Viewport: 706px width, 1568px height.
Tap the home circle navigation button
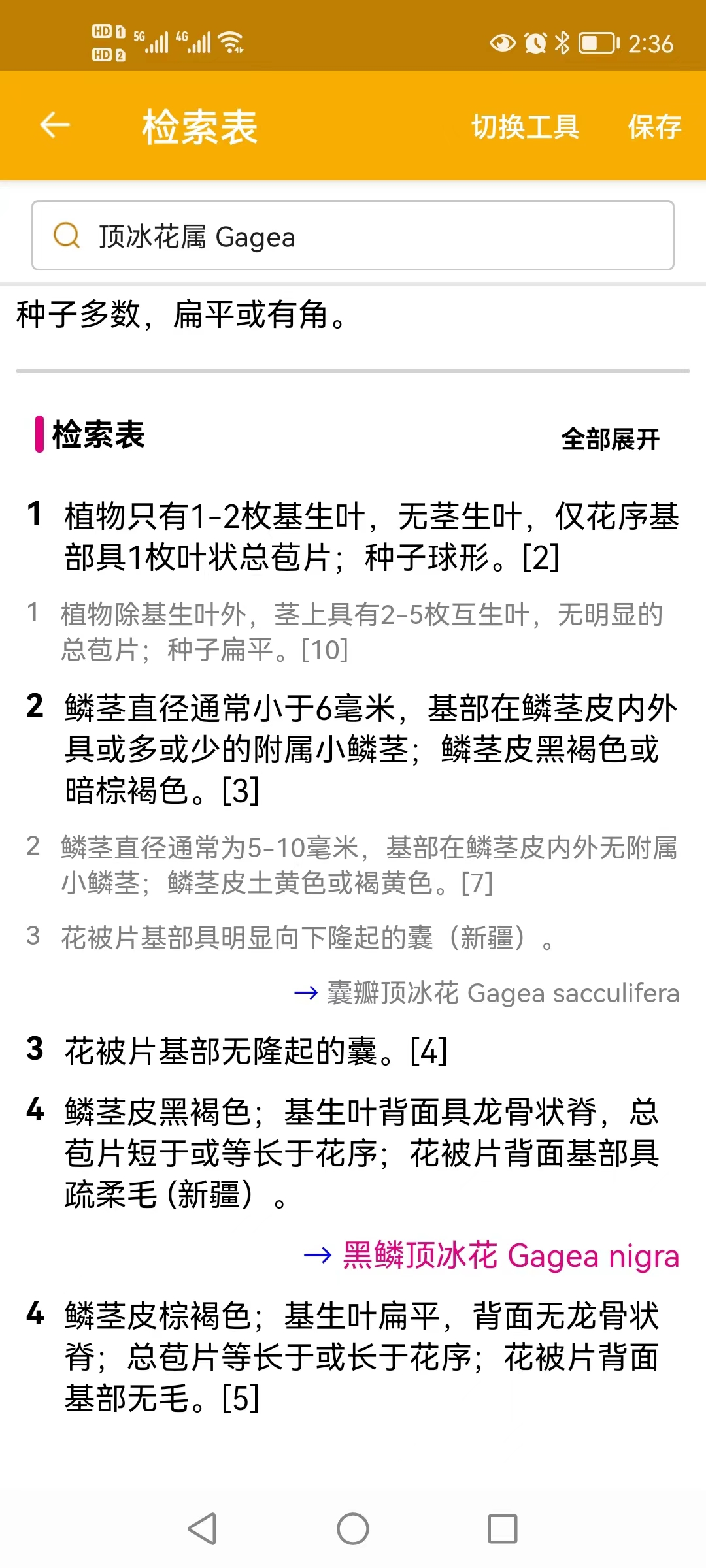[352, 1527]
